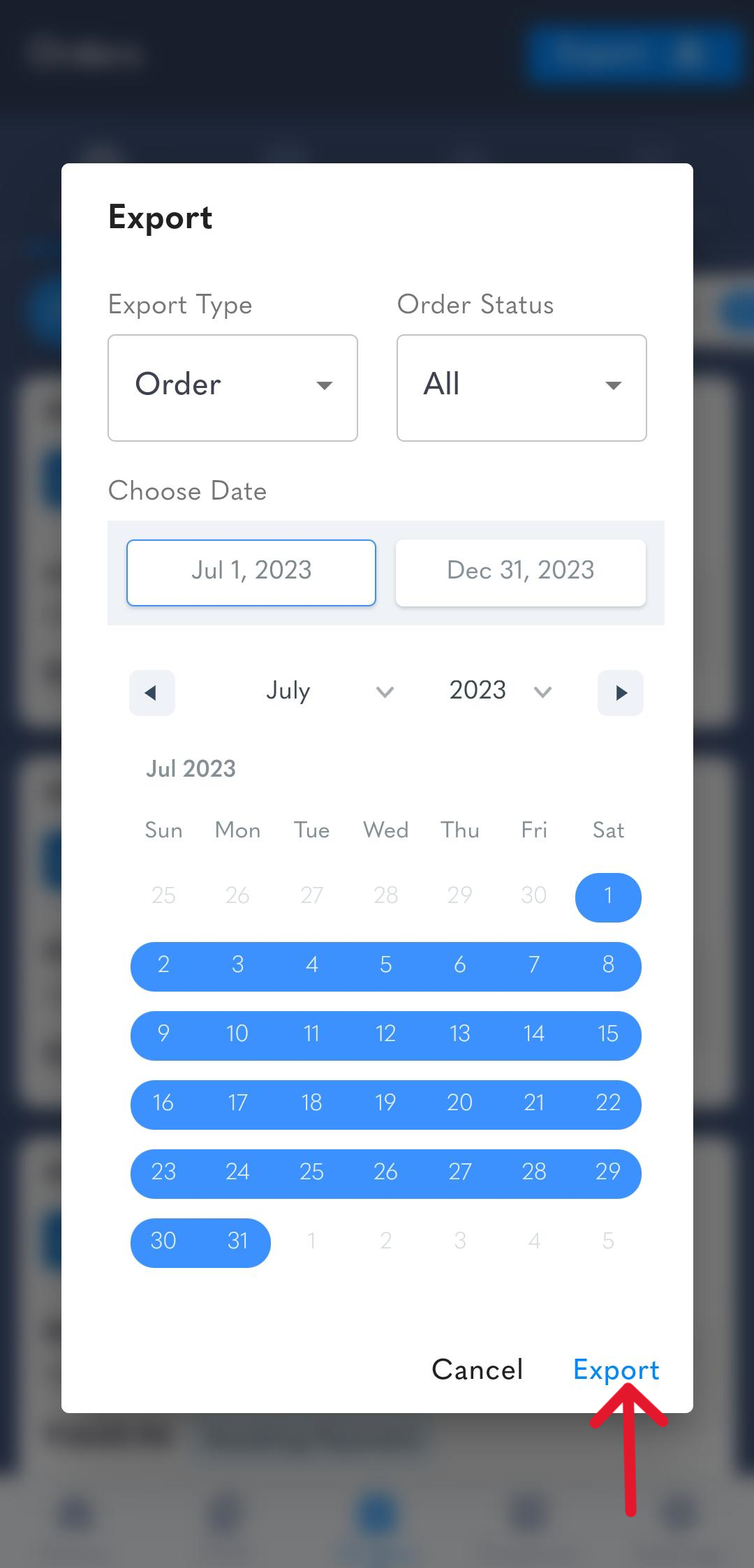
Task: Tap July 19 in the calendar
Action: tap(385, 1105)
